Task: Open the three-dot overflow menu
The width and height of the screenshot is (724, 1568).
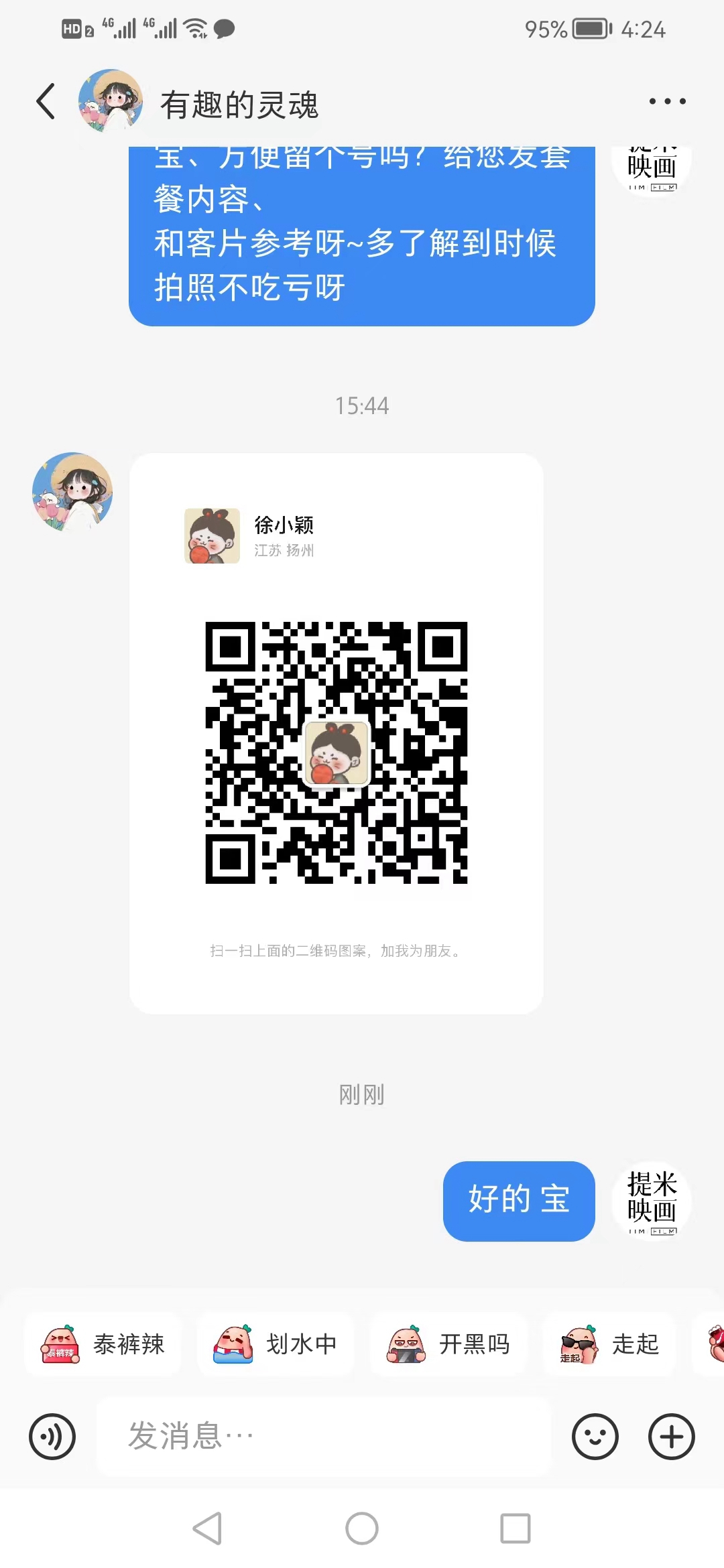Action: (667, 102)
